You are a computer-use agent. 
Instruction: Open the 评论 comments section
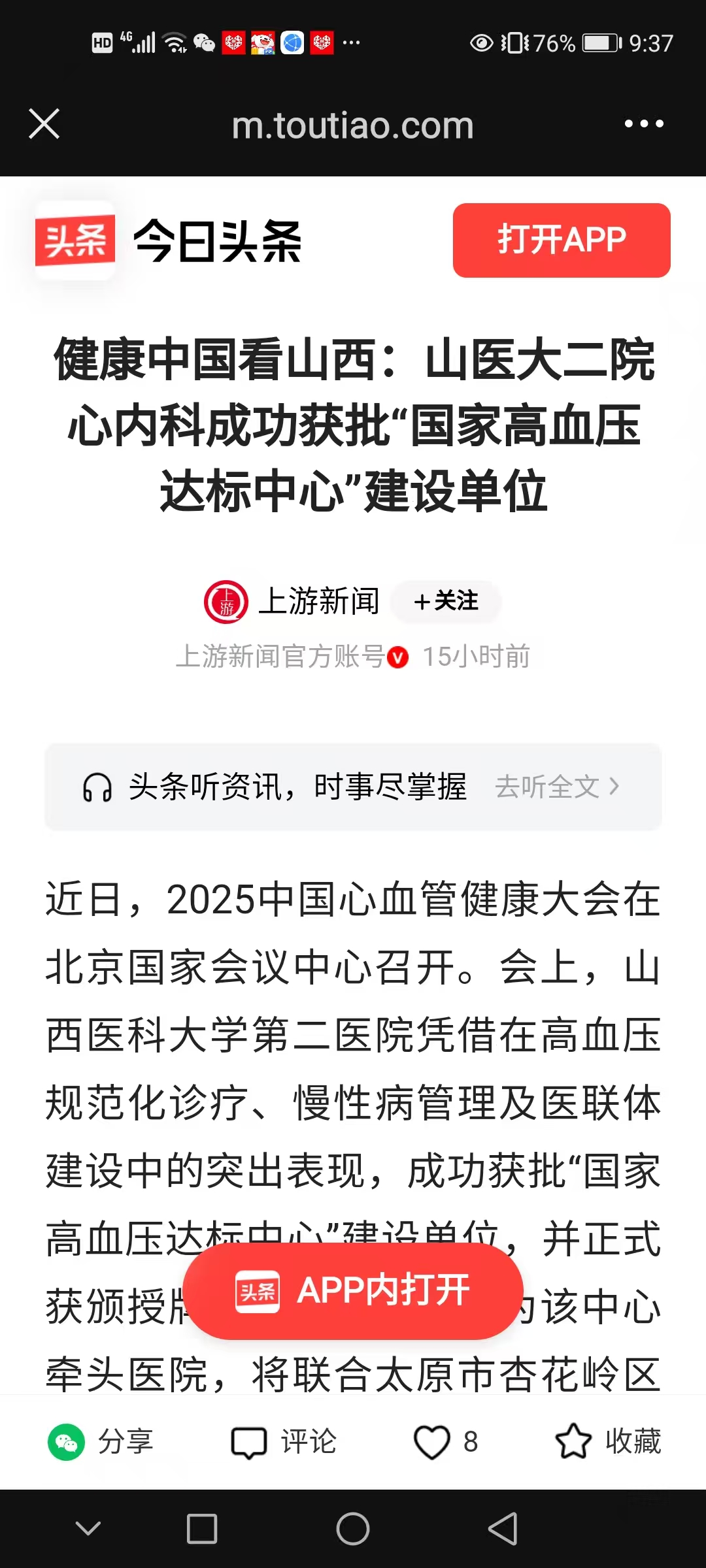[284, 1442]
